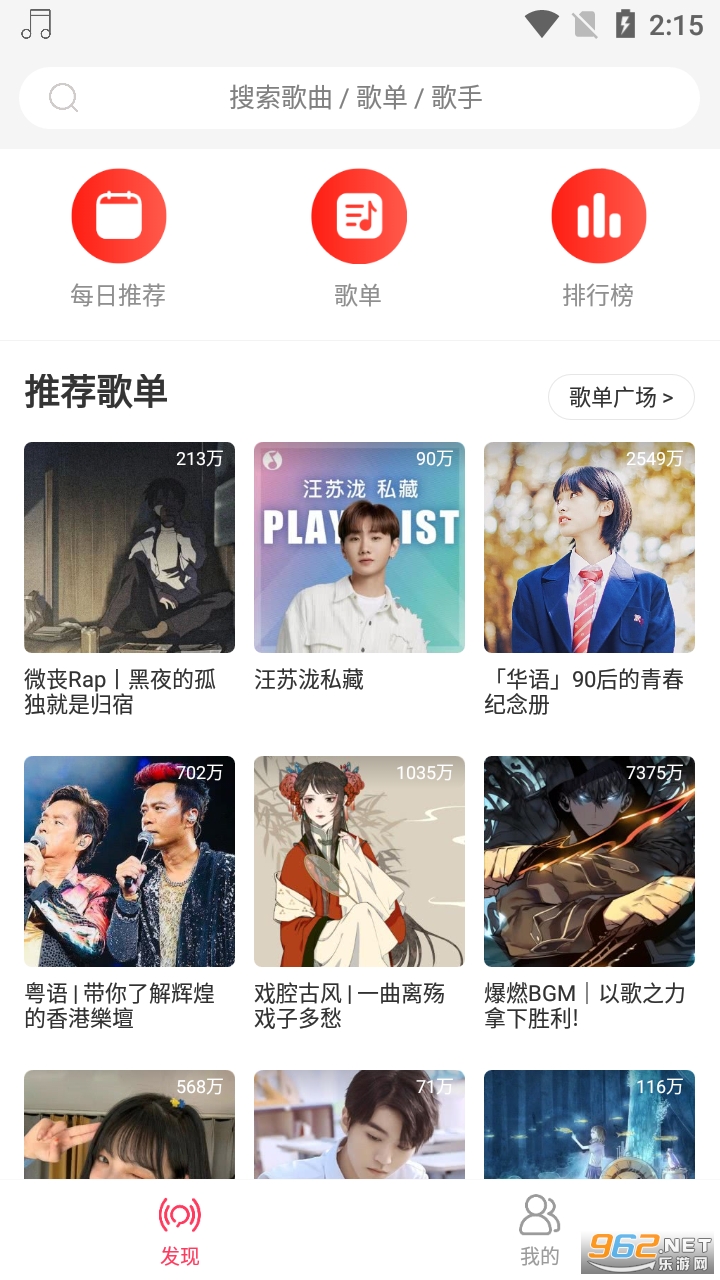Open the 汪苏泷私藏 playlist
The image size is (720, 1280).
point(359,548)
